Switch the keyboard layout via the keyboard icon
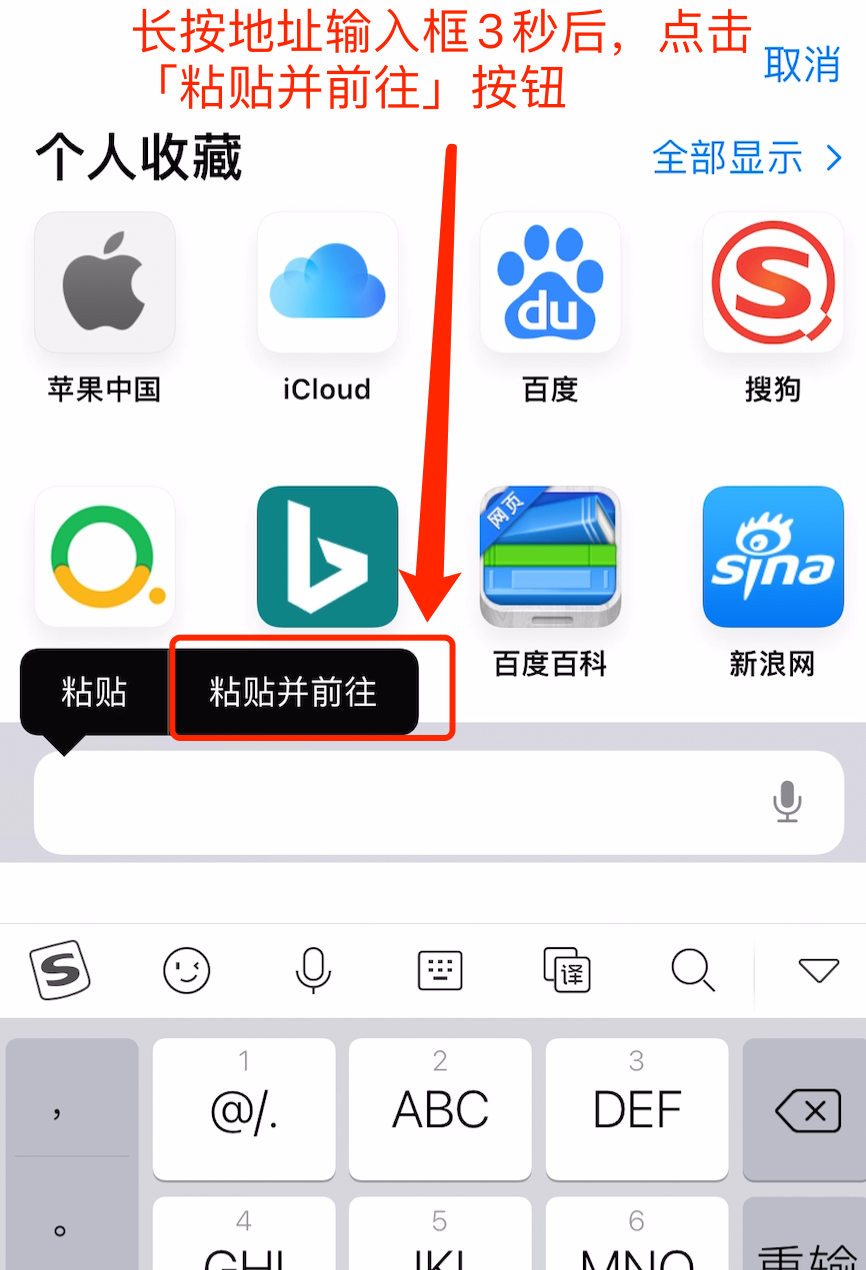 point(440,970)
